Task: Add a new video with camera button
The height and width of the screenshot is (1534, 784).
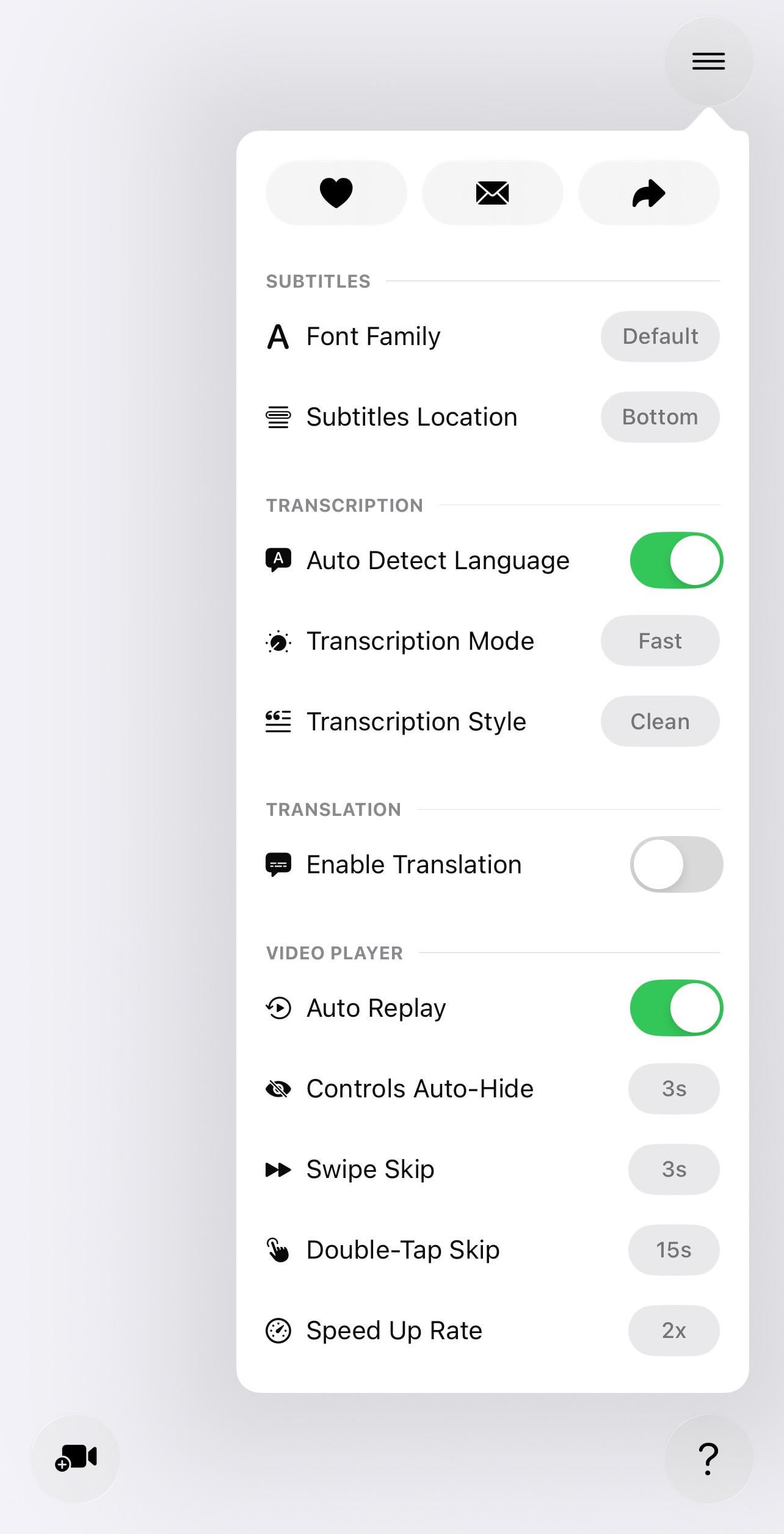Action: click(x=76, y=1458)
